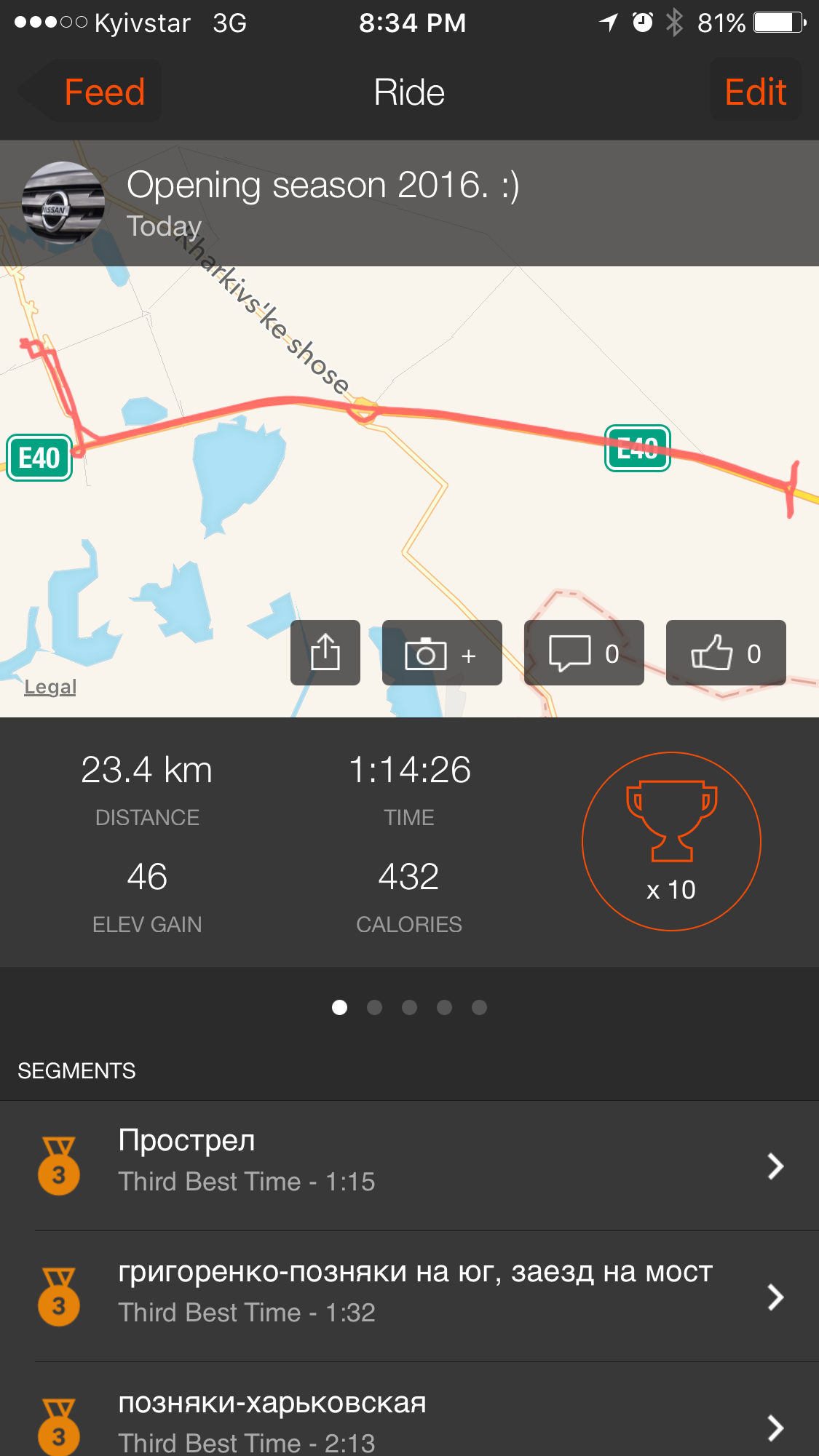819x1456 pixels.
Task: Share this ride activity
Action: [325, 653]
